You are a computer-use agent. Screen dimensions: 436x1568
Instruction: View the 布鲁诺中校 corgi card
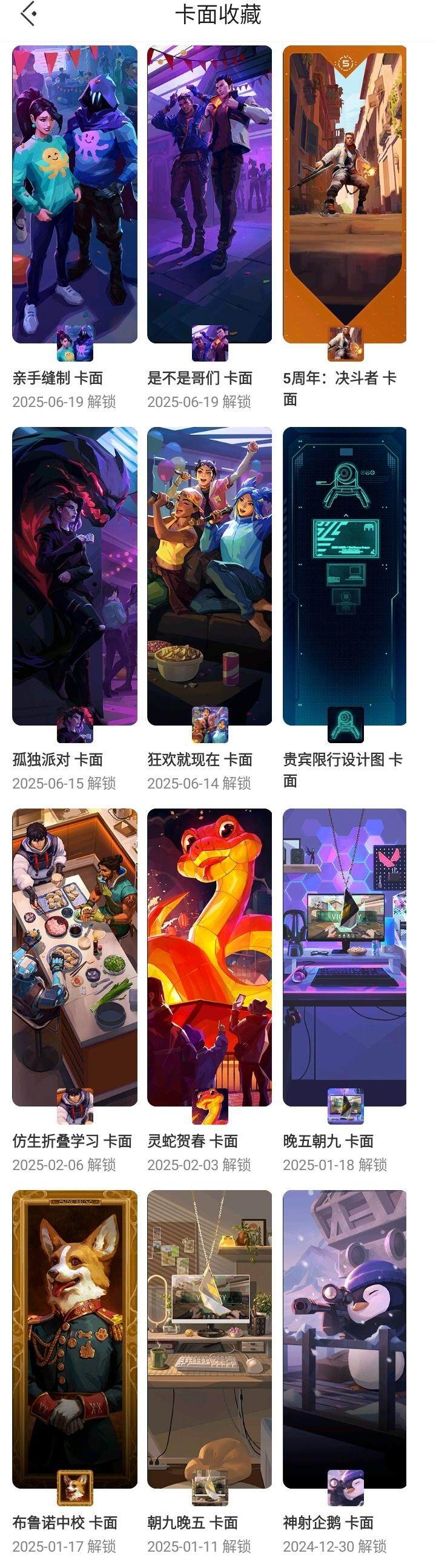click(74, 1339)
